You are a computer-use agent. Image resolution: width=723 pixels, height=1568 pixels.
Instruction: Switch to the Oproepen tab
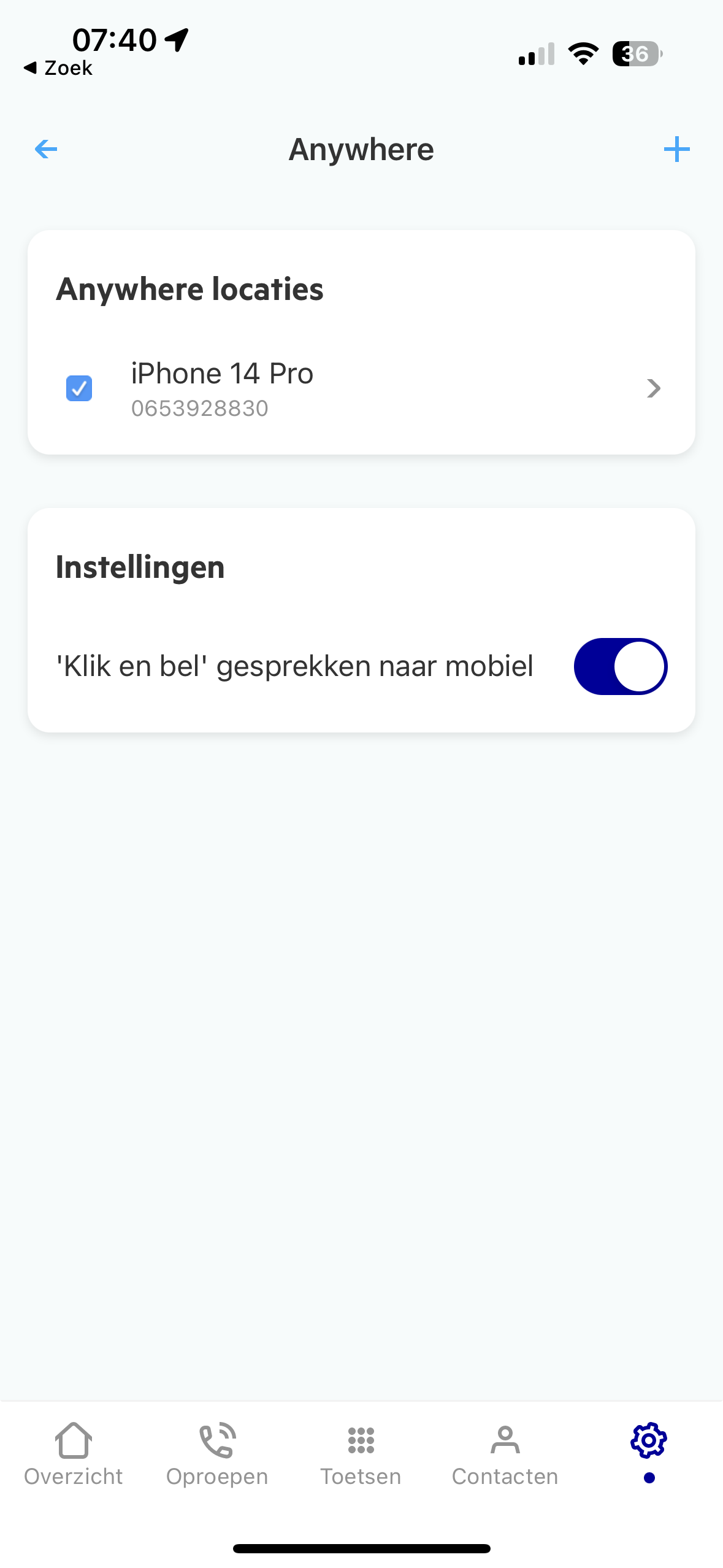point(217,1454)
